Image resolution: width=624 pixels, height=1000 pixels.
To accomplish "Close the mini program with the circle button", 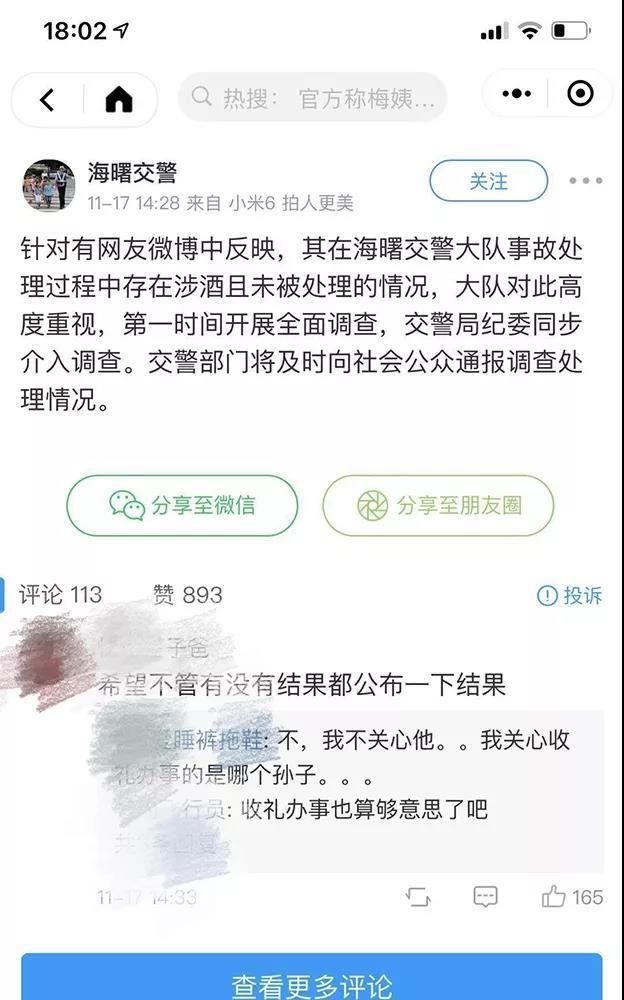I will point(580,94).
